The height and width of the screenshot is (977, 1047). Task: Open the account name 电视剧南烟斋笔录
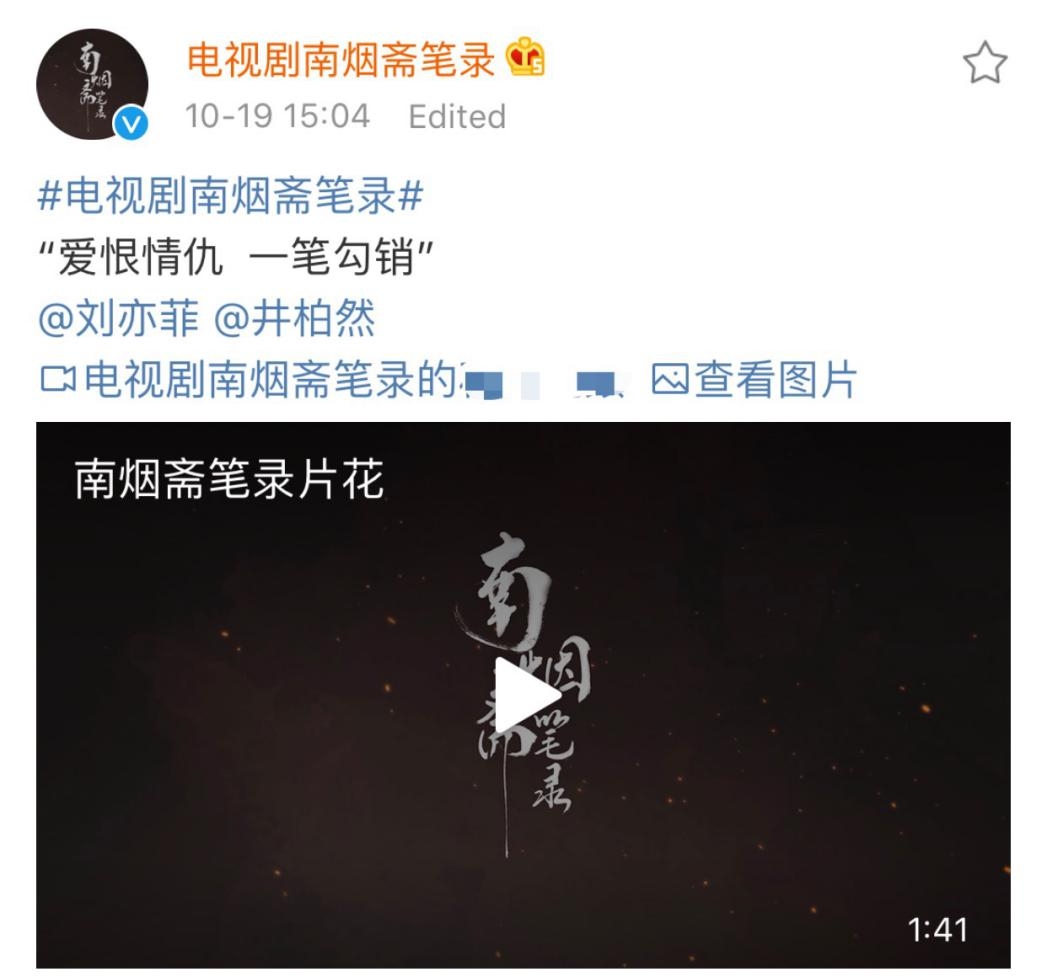340,62
